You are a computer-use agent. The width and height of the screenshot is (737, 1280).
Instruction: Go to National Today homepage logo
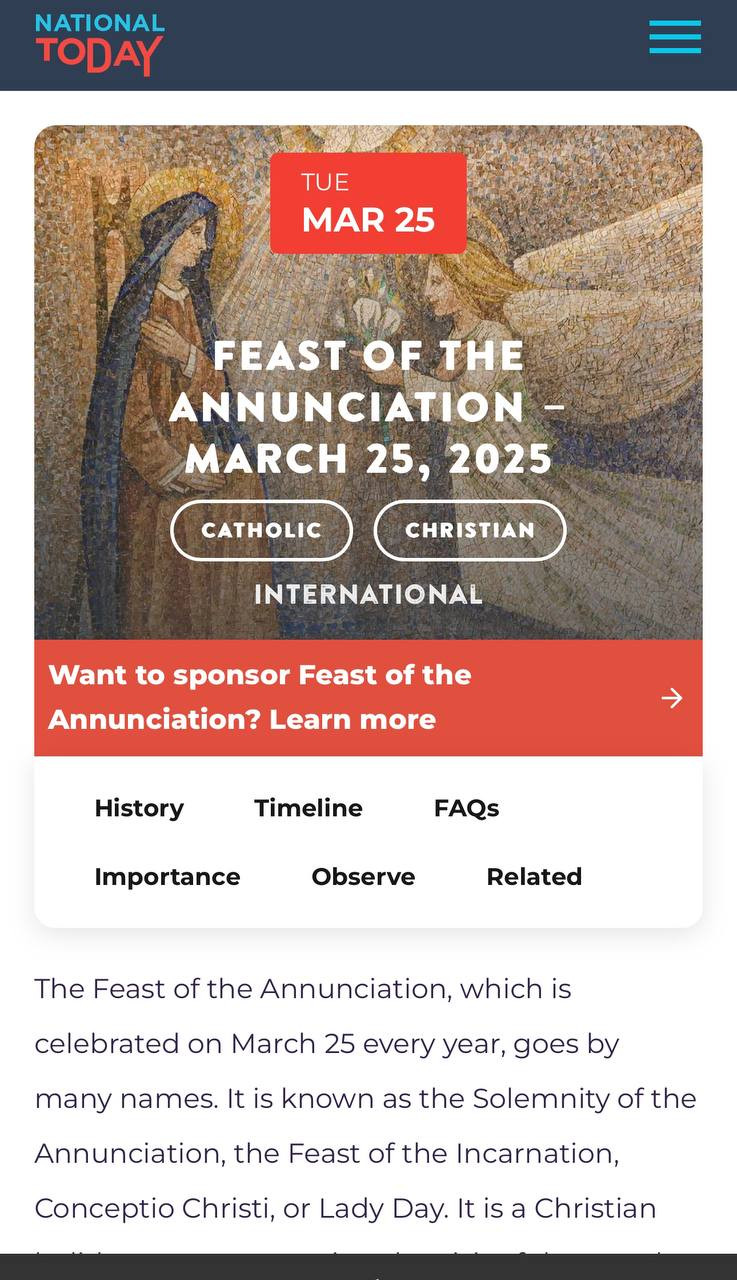99,43
